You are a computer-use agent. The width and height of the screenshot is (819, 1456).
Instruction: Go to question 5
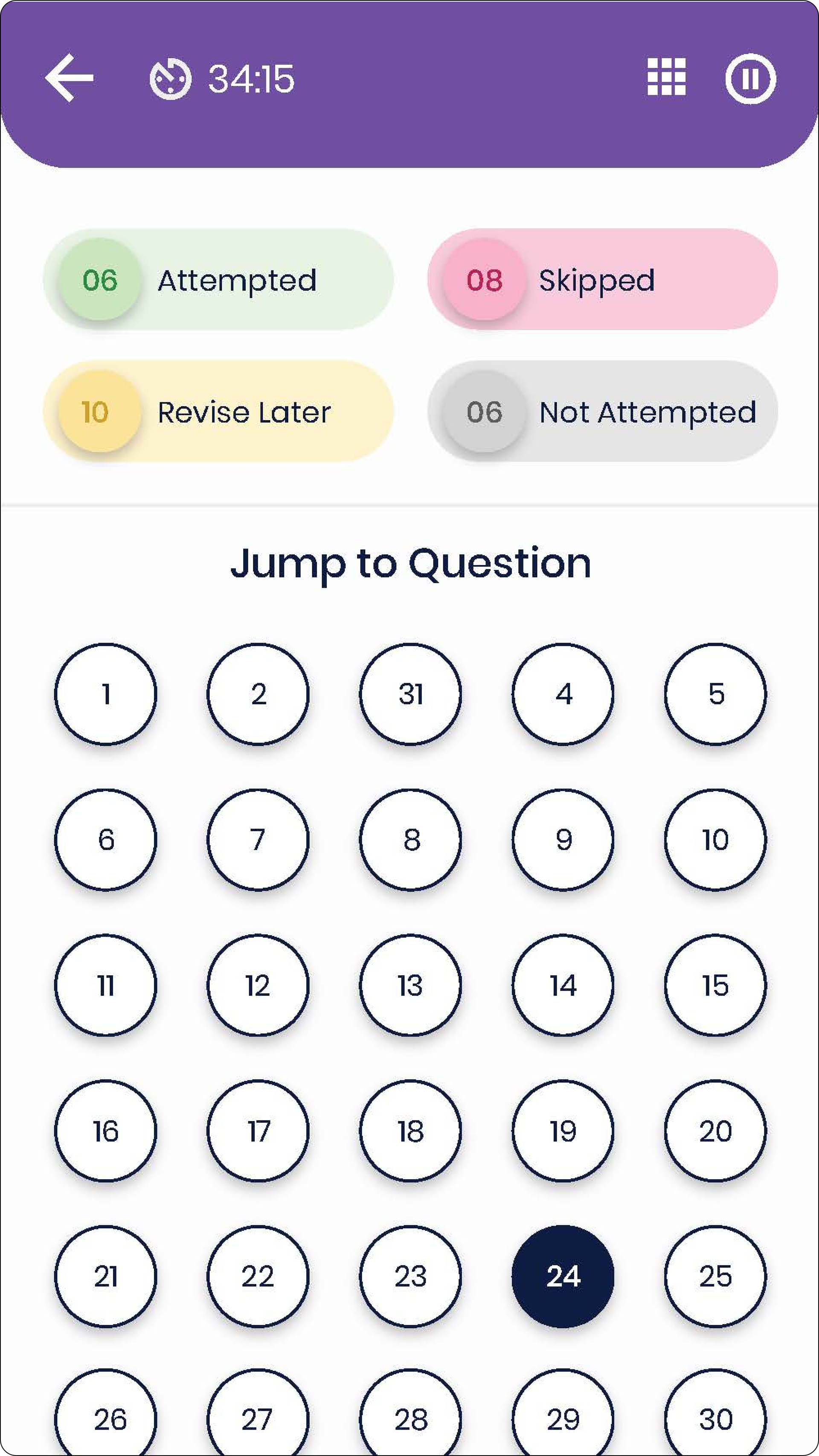(716, 694)
